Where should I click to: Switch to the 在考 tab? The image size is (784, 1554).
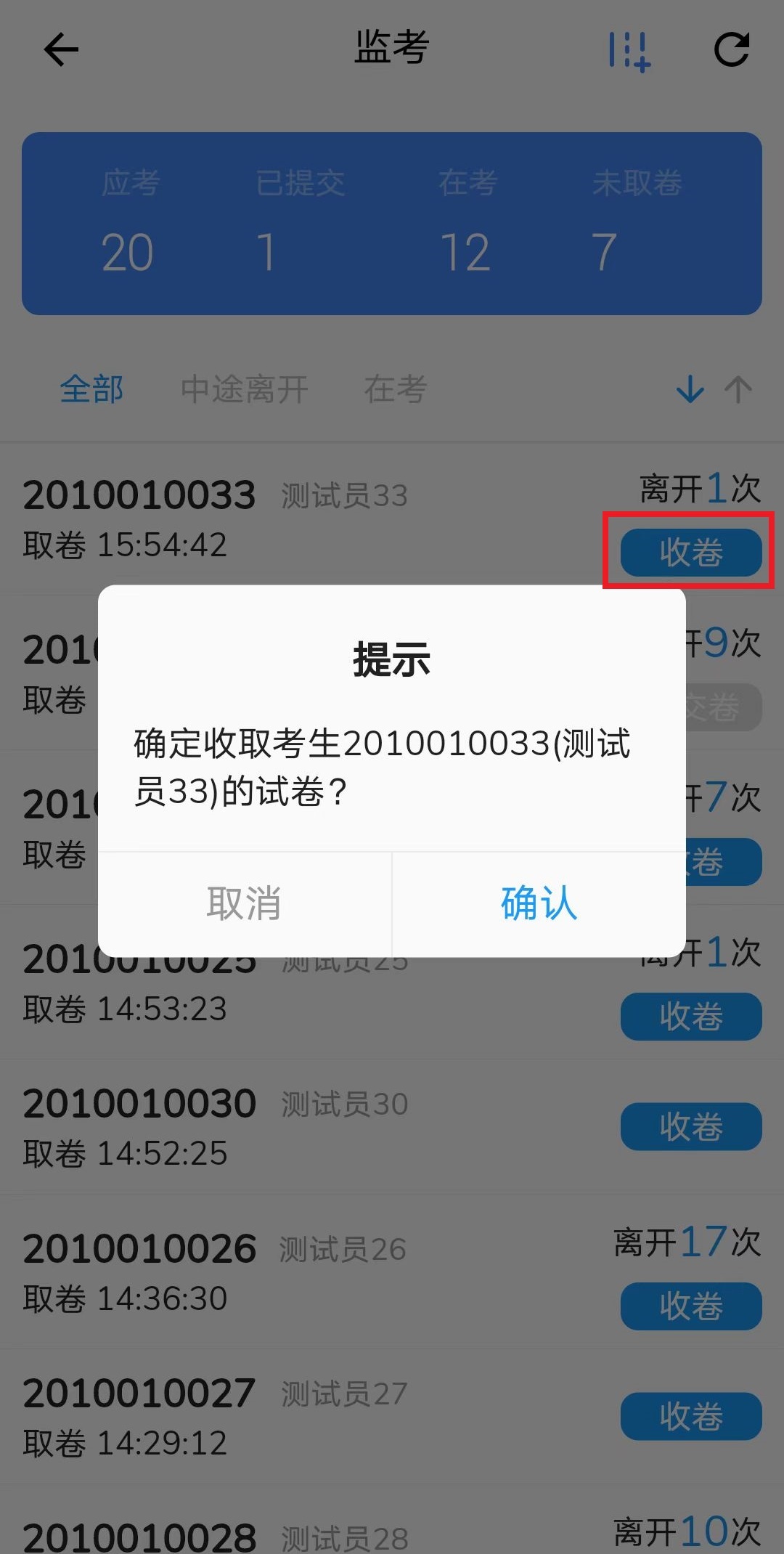tap(396, 389)
